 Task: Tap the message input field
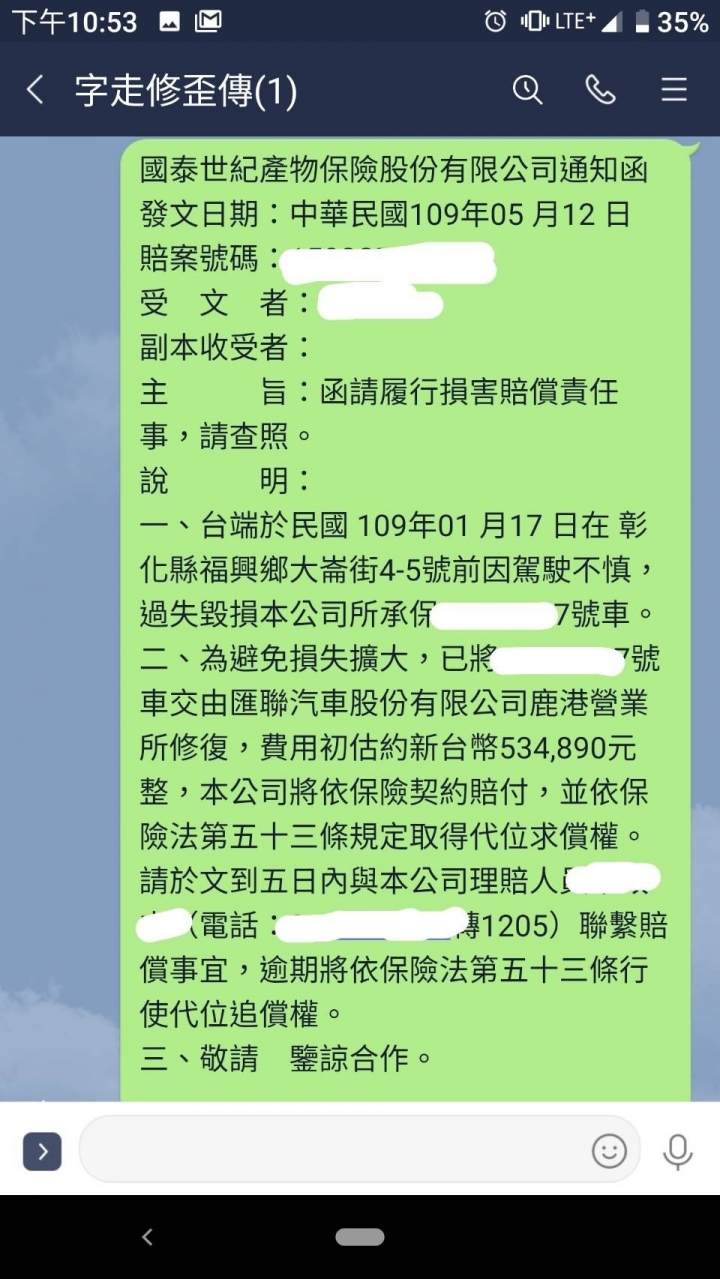coord(330,1150)
